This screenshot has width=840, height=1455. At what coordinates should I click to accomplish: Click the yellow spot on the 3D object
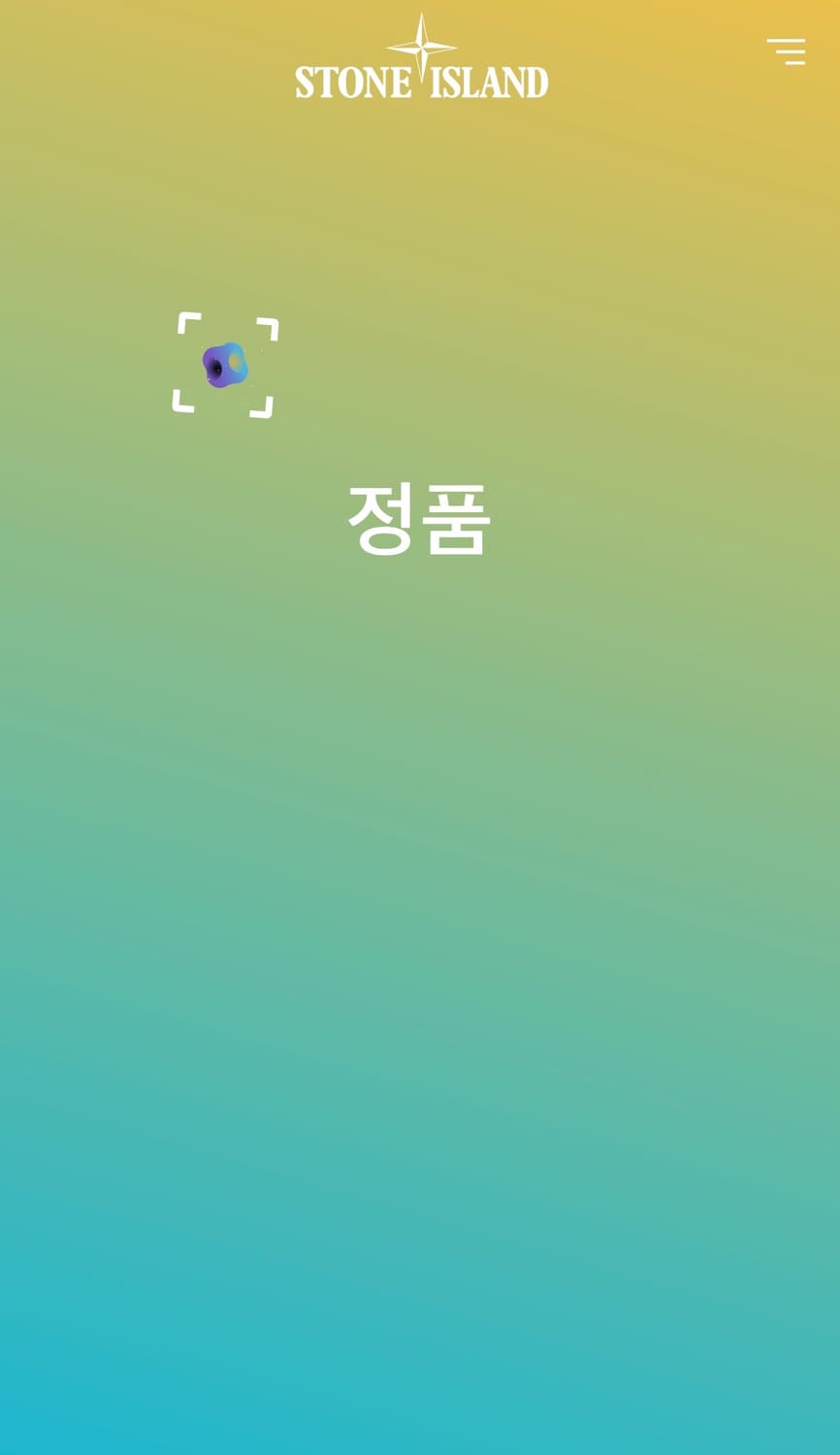[x=235, y=361]
